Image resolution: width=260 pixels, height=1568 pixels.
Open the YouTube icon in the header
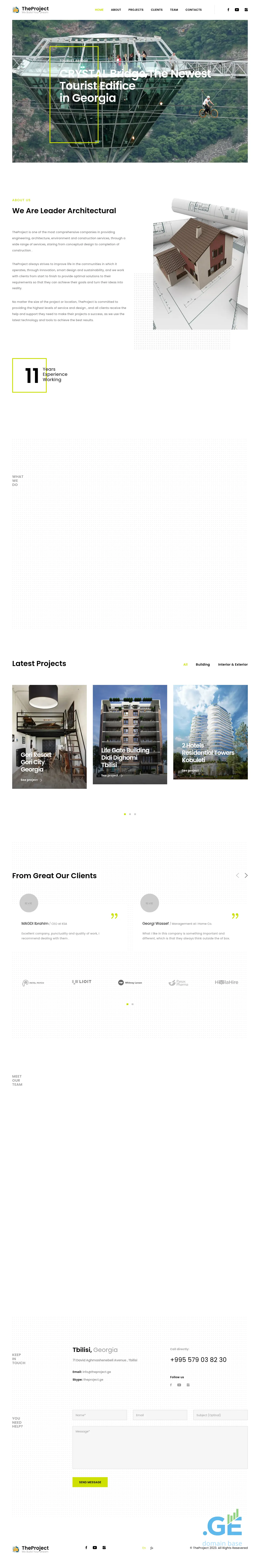[237, 10]
